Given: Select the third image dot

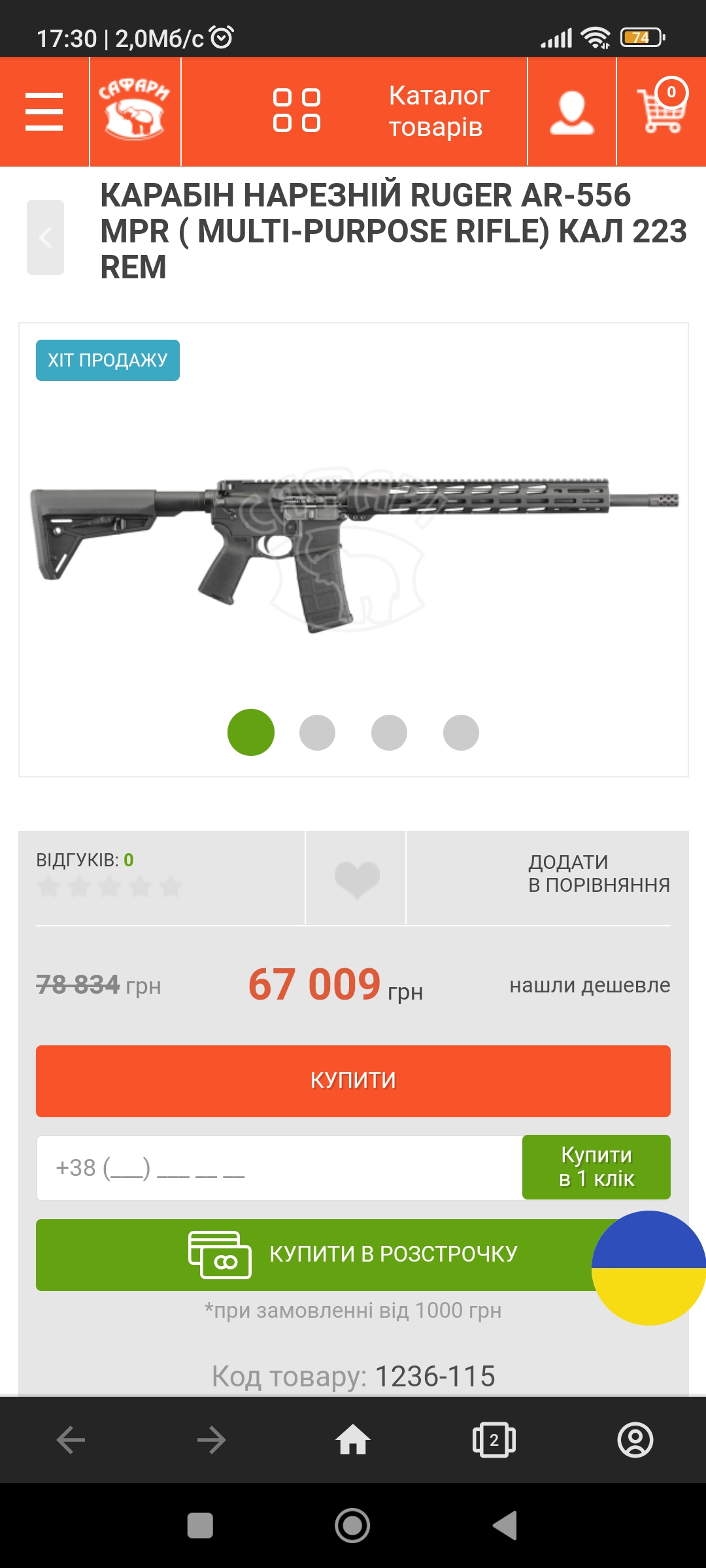Looking at the screenshot, I should [x=389, y=732].
